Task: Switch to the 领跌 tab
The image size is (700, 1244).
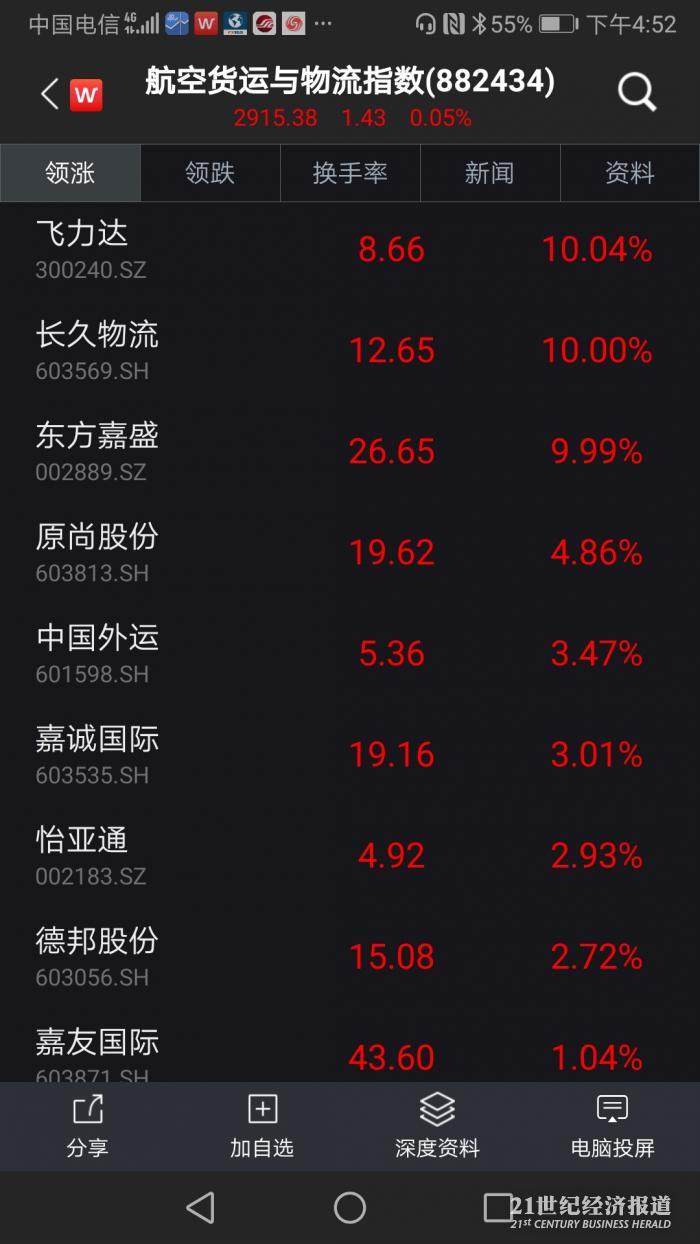Action: pyautogui.click(x=210, y=173)
